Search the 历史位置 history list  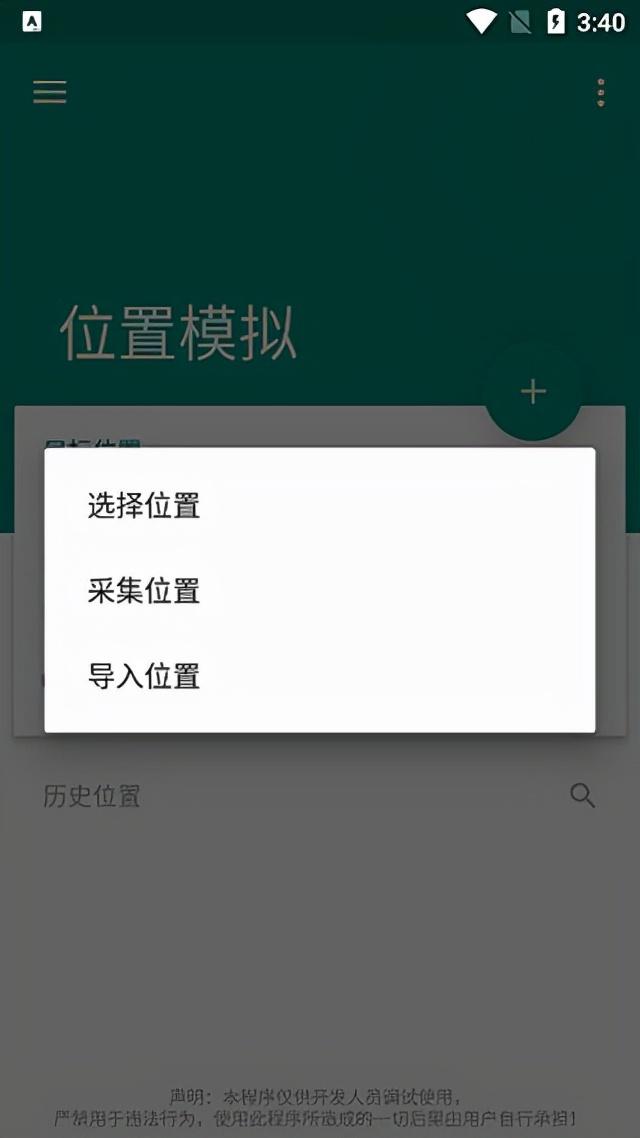pyautogui.click(x=582, y=795)
